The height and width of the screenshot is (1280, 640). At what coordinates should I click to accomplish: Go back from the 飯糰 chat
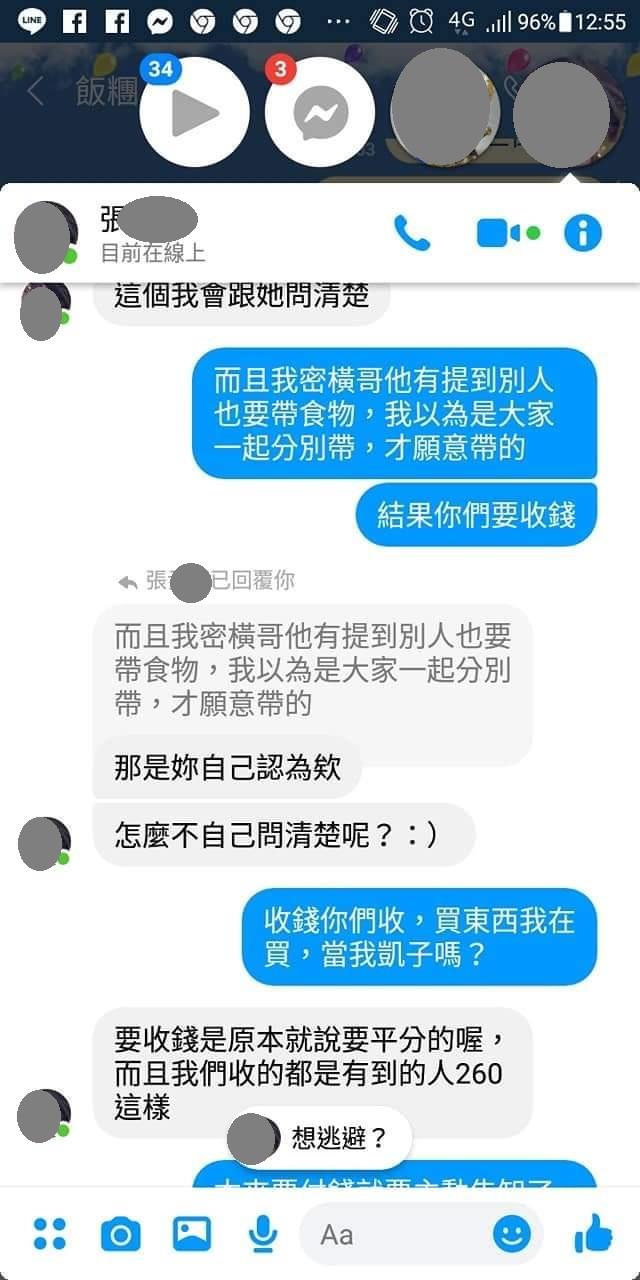point(35,92)
